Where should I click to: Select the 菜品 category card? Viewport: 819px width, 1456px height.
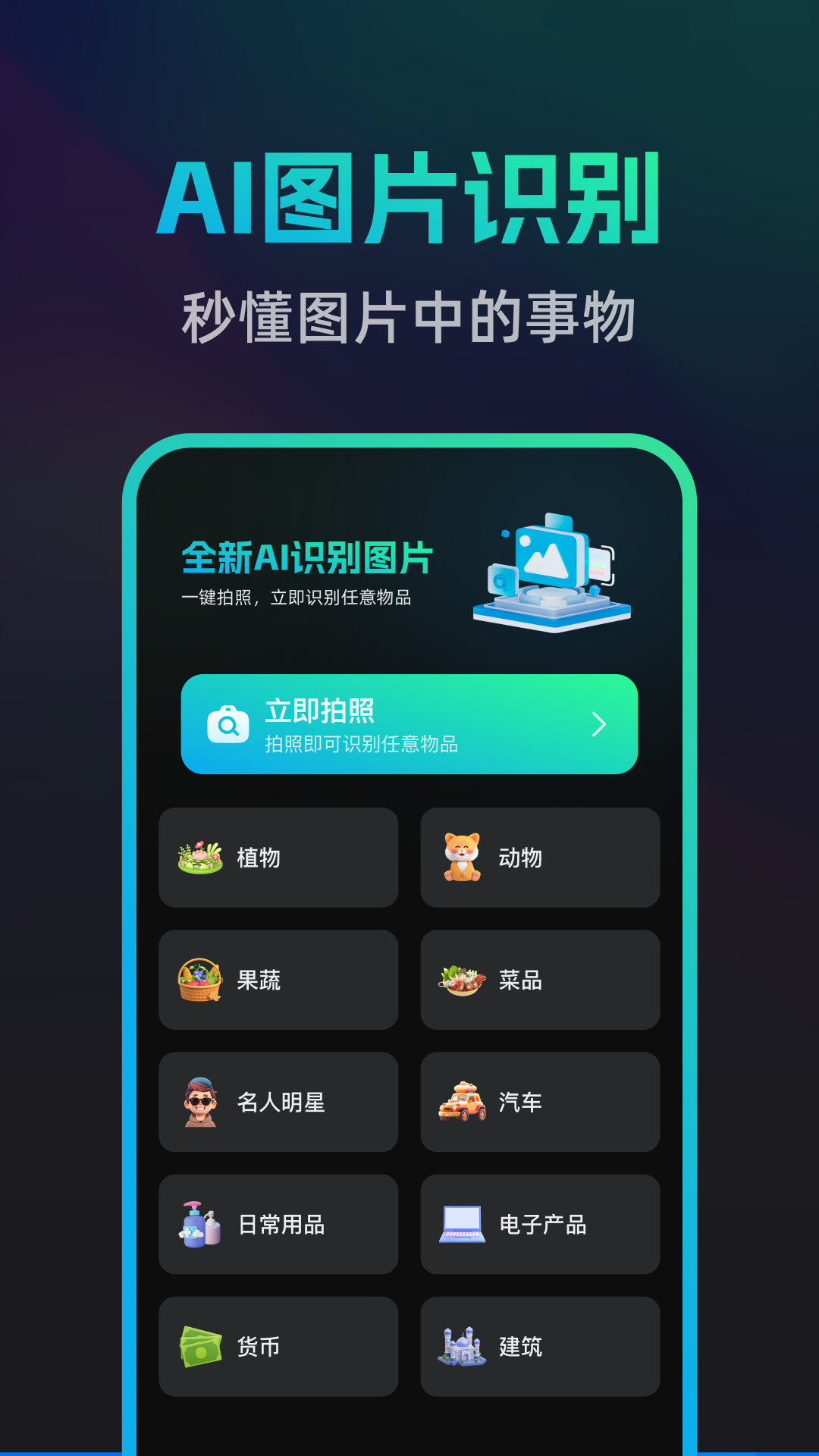tap(540, 980)
